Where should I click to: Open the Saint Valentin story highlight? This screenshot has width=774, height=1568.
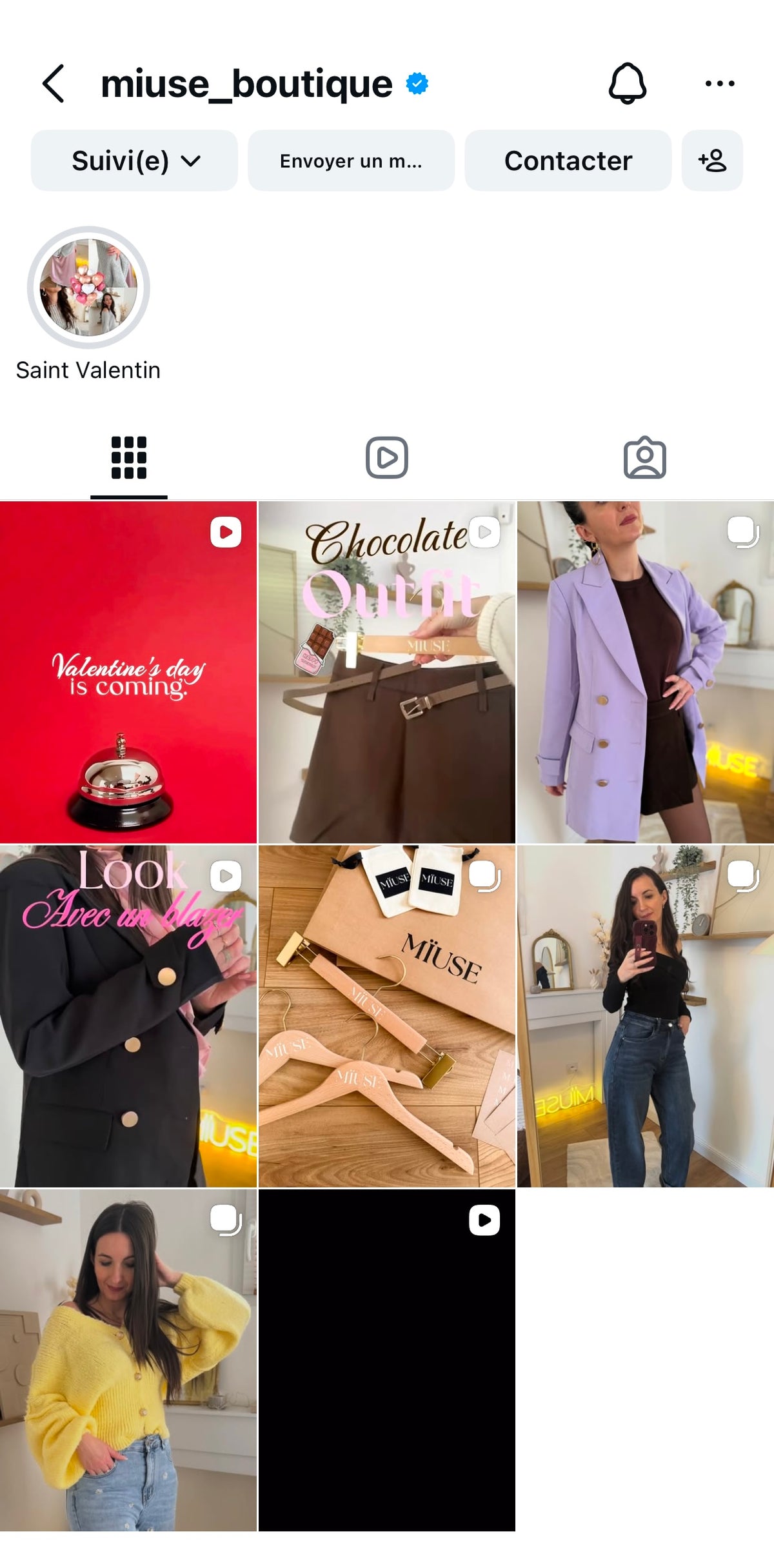pos(88,288)
